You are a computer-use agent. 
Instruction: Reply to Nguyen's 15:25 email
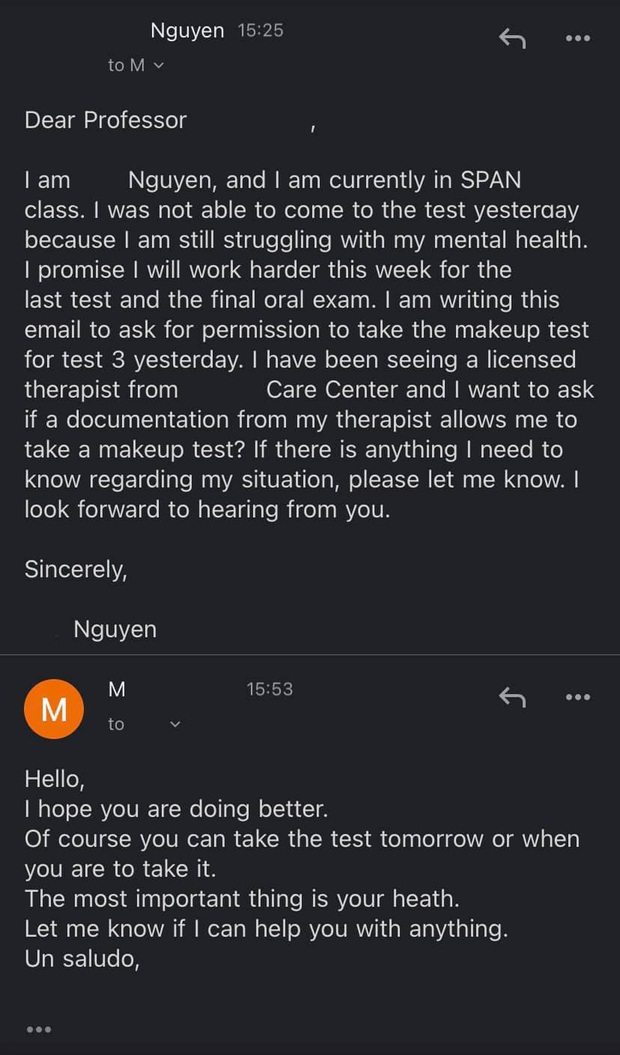512,38
